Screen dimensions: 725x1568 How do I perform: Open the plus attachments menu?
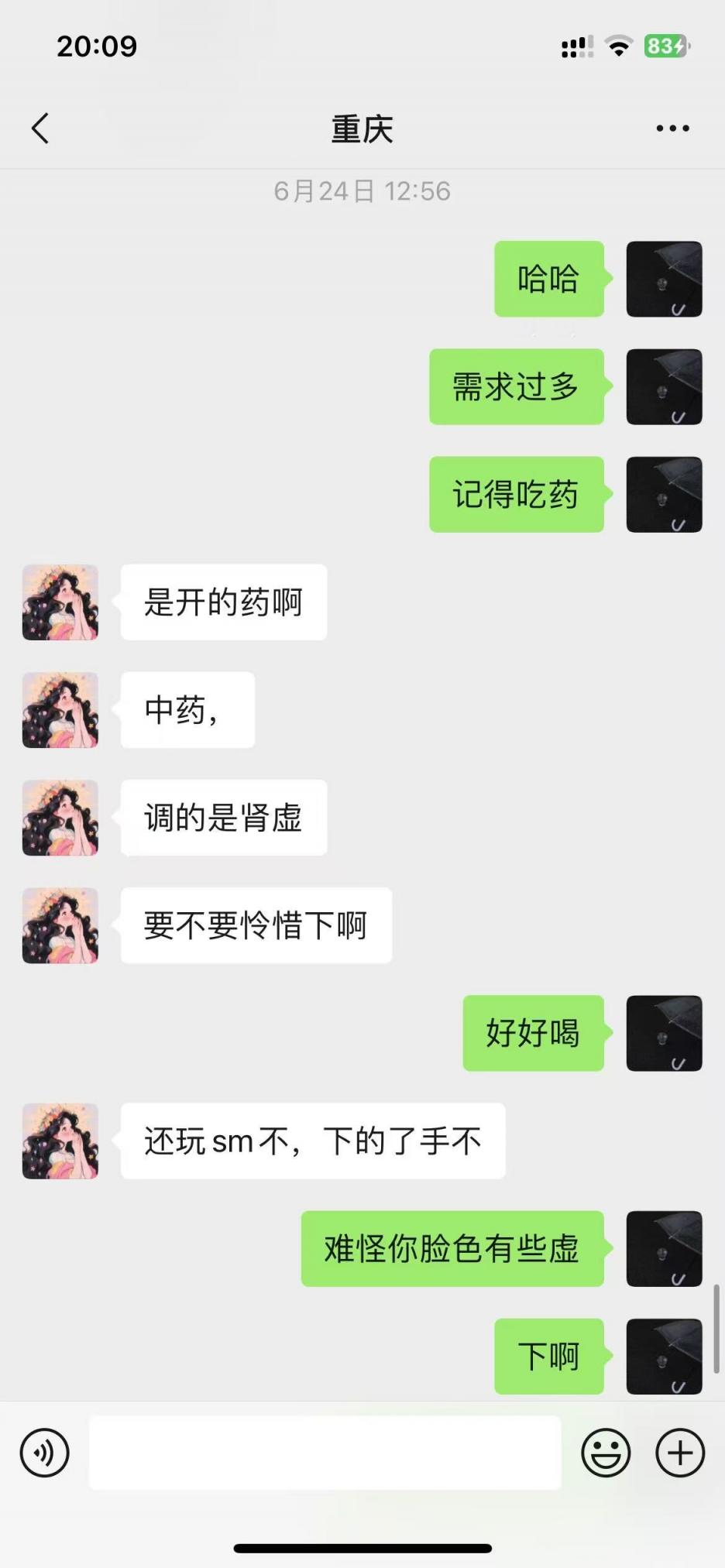click(679, 1453)
